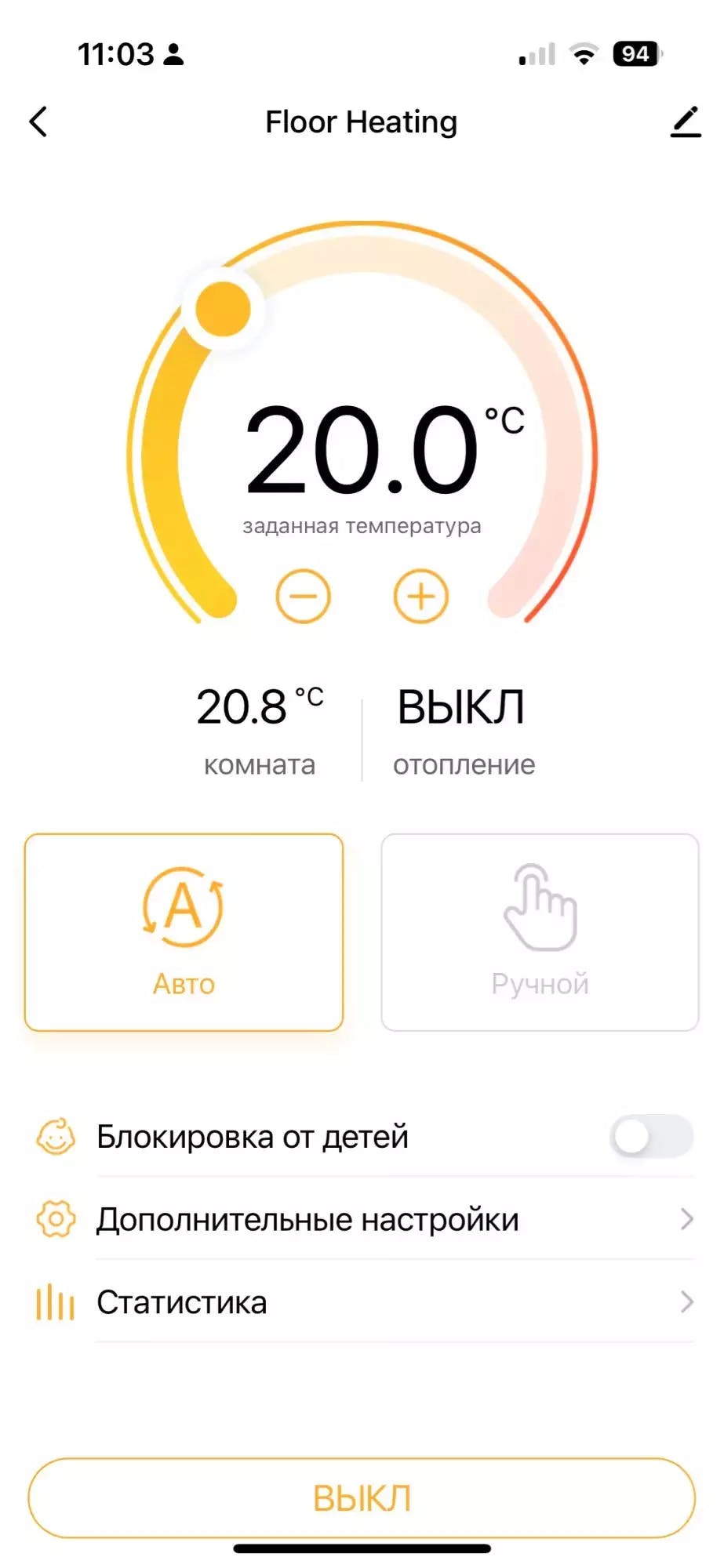Screen dimensions: 724x1568
Task: Tap the ВЫКЛ power button
Action: 362,1497
